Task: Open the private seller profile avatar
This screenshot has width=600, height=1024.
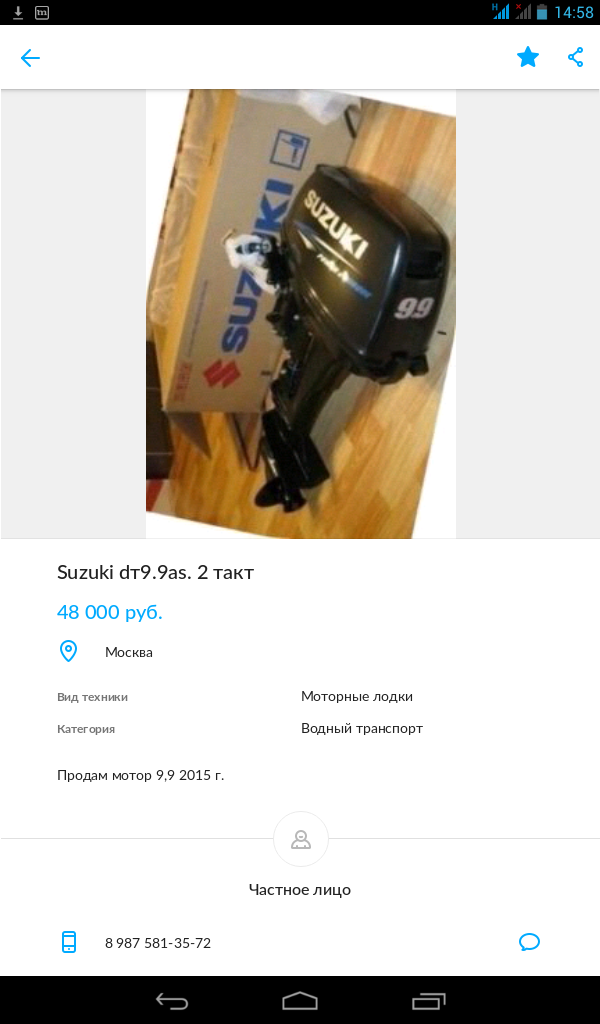Action: click(300, 840)
